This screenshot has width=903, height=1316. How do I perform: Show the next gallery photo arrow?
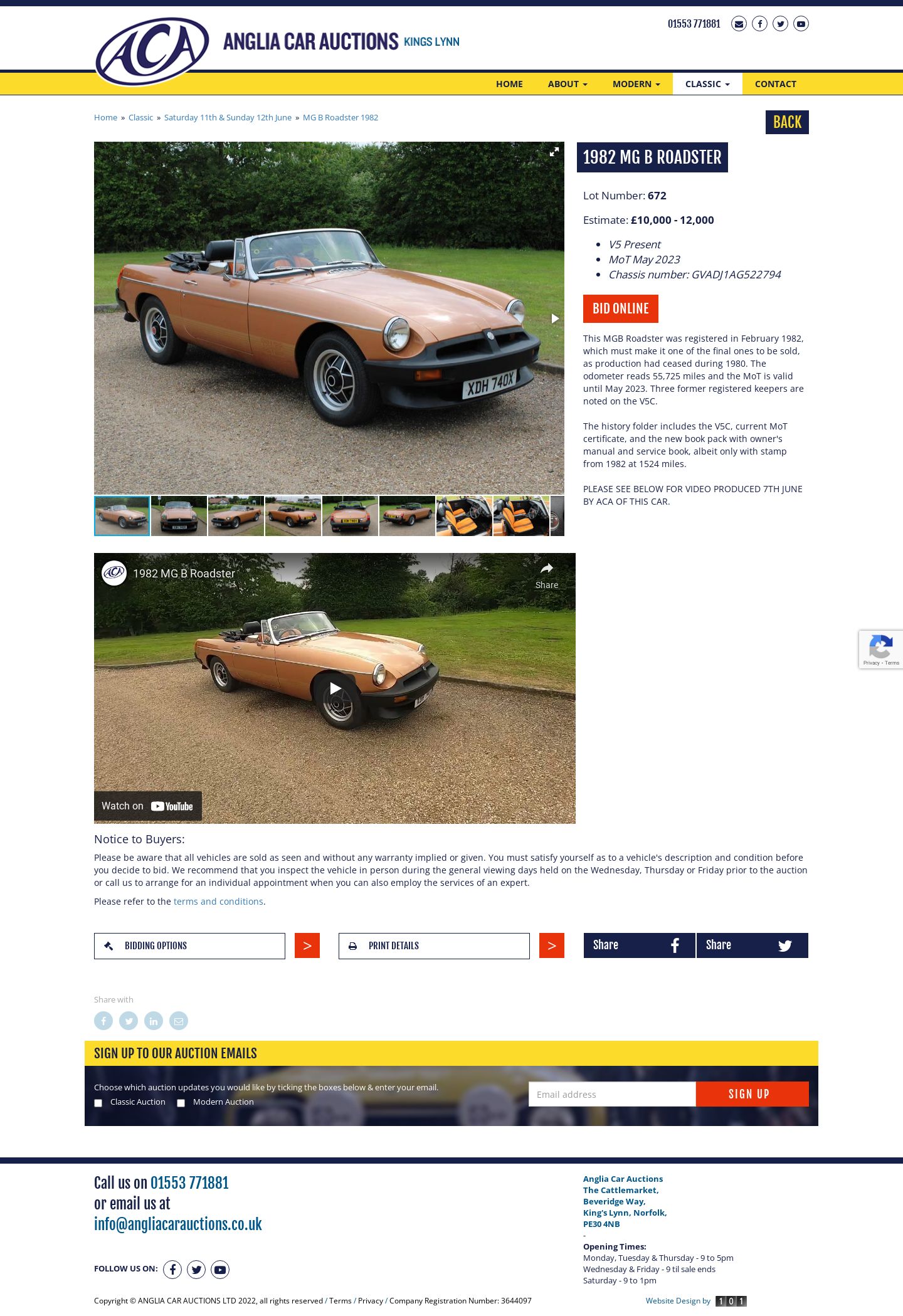(x=554, y=318)
